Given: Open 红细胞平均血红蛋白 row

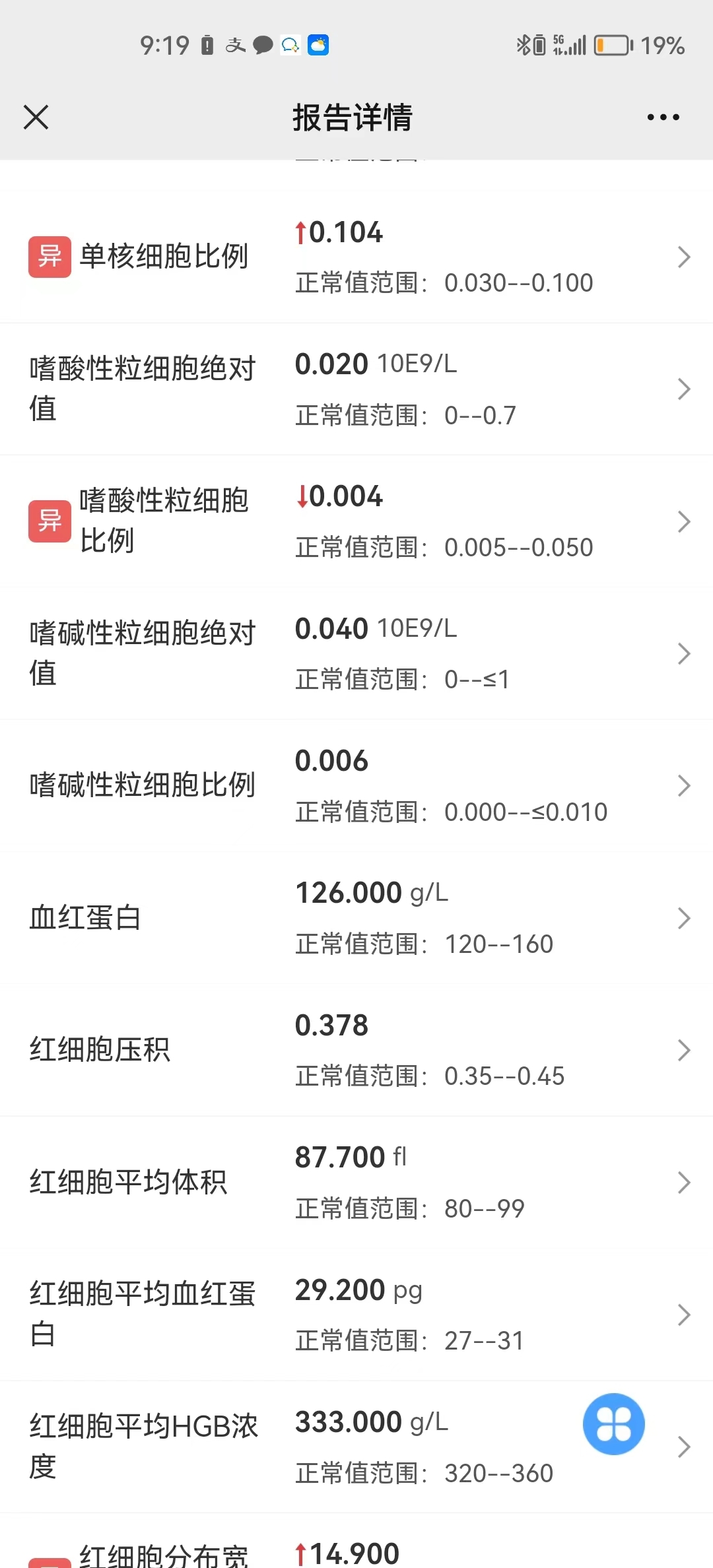Looking at the screenshot, I should point(356,1315).
